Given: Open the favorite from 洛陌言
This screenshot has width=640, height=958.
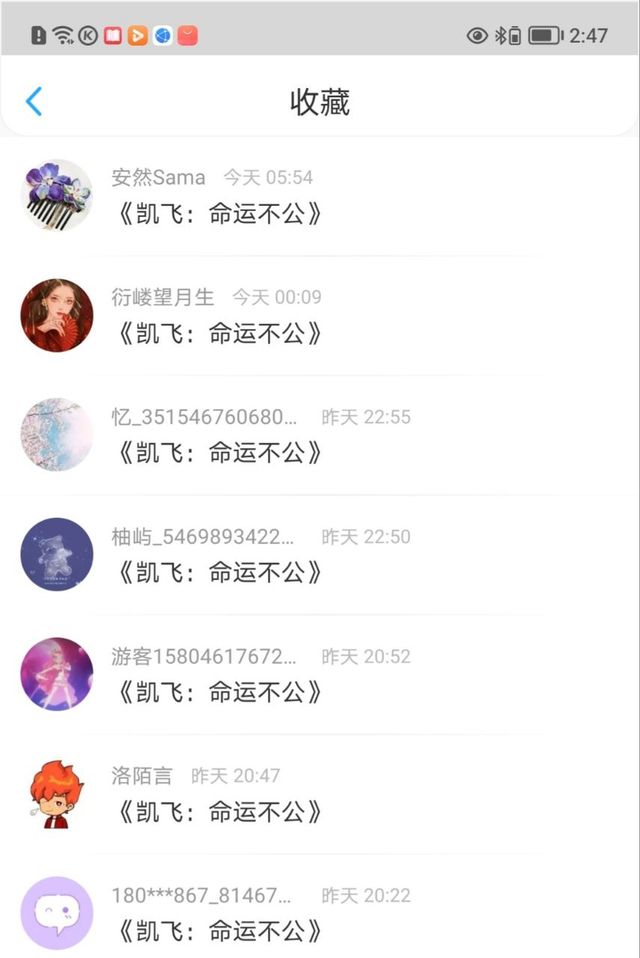Looking at the screenshot, I should (x=320, y=794).
